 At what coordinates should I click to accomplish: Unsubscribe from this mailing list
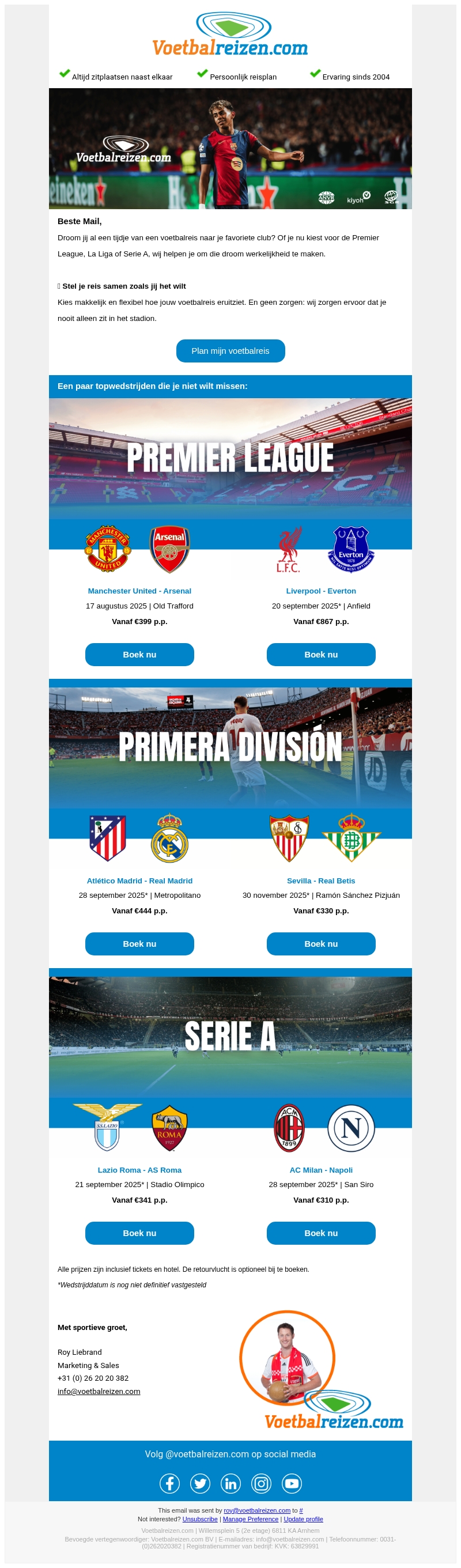pyautogui.click(x=200, y=1518)
